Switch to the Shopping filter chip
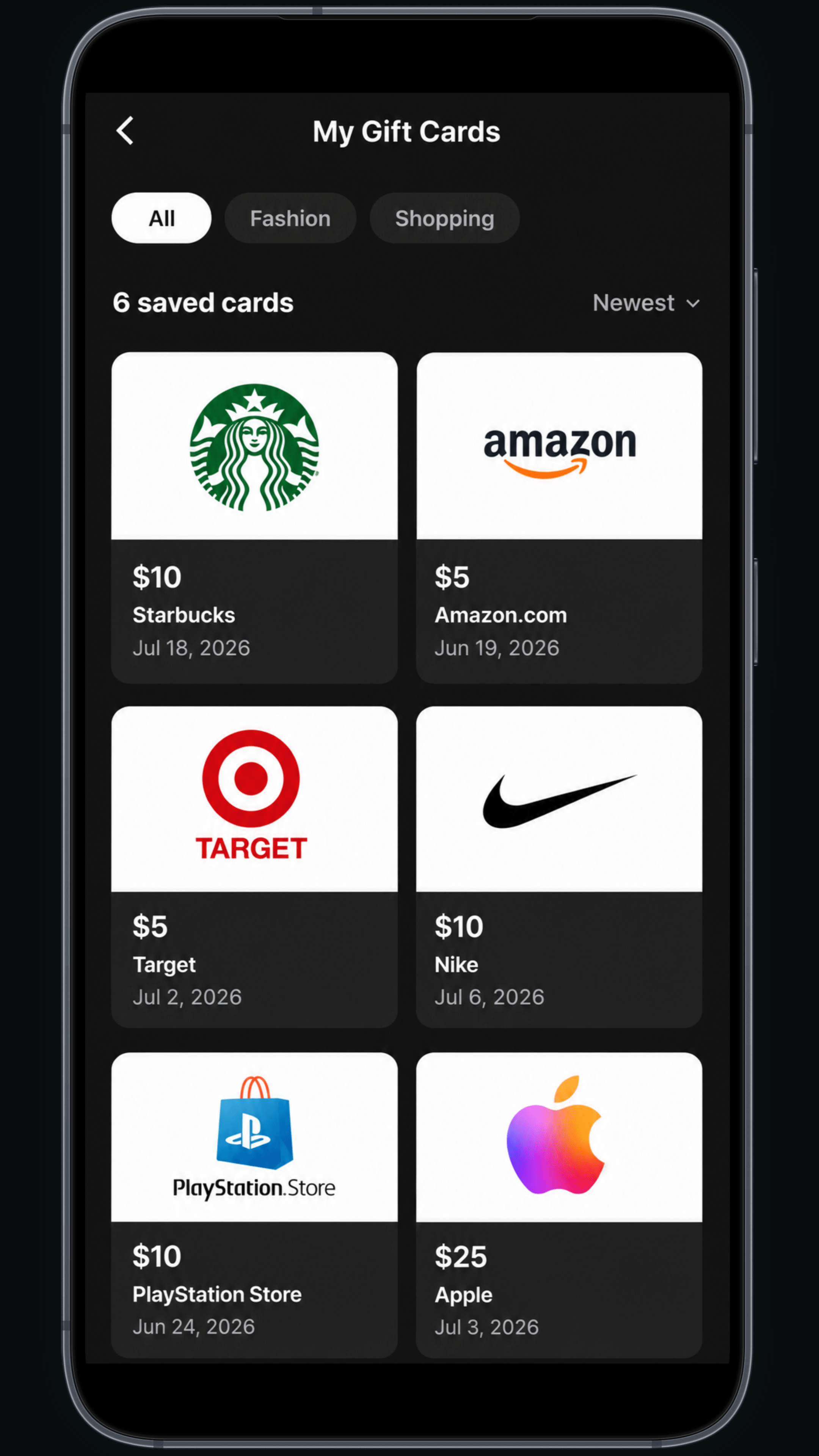Screen dimensions: 819x1456 click(x=445, y=218)
